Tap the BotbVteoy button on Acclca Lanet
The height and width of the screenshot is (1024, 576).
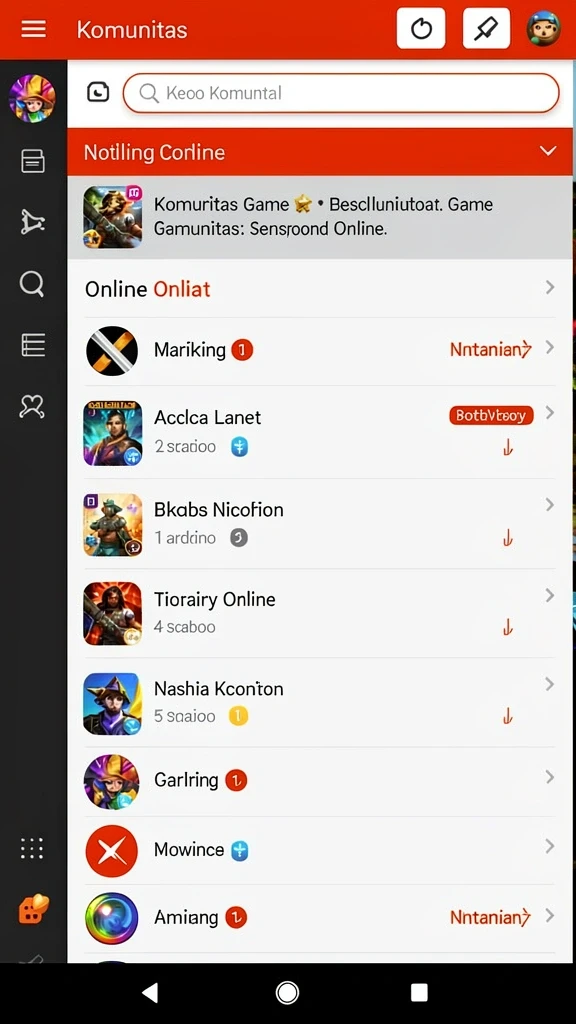tap(491, 415)
